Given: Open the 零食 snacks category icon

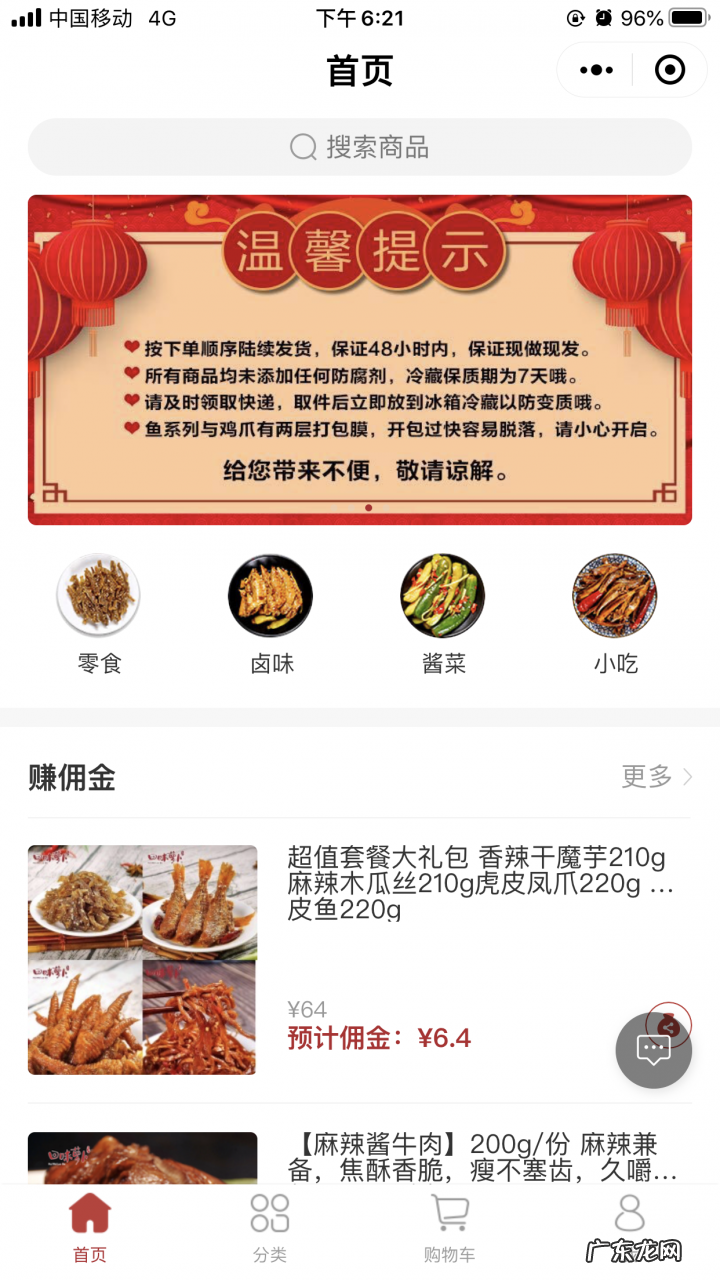Looking at the screenshot, I should 98,595.
